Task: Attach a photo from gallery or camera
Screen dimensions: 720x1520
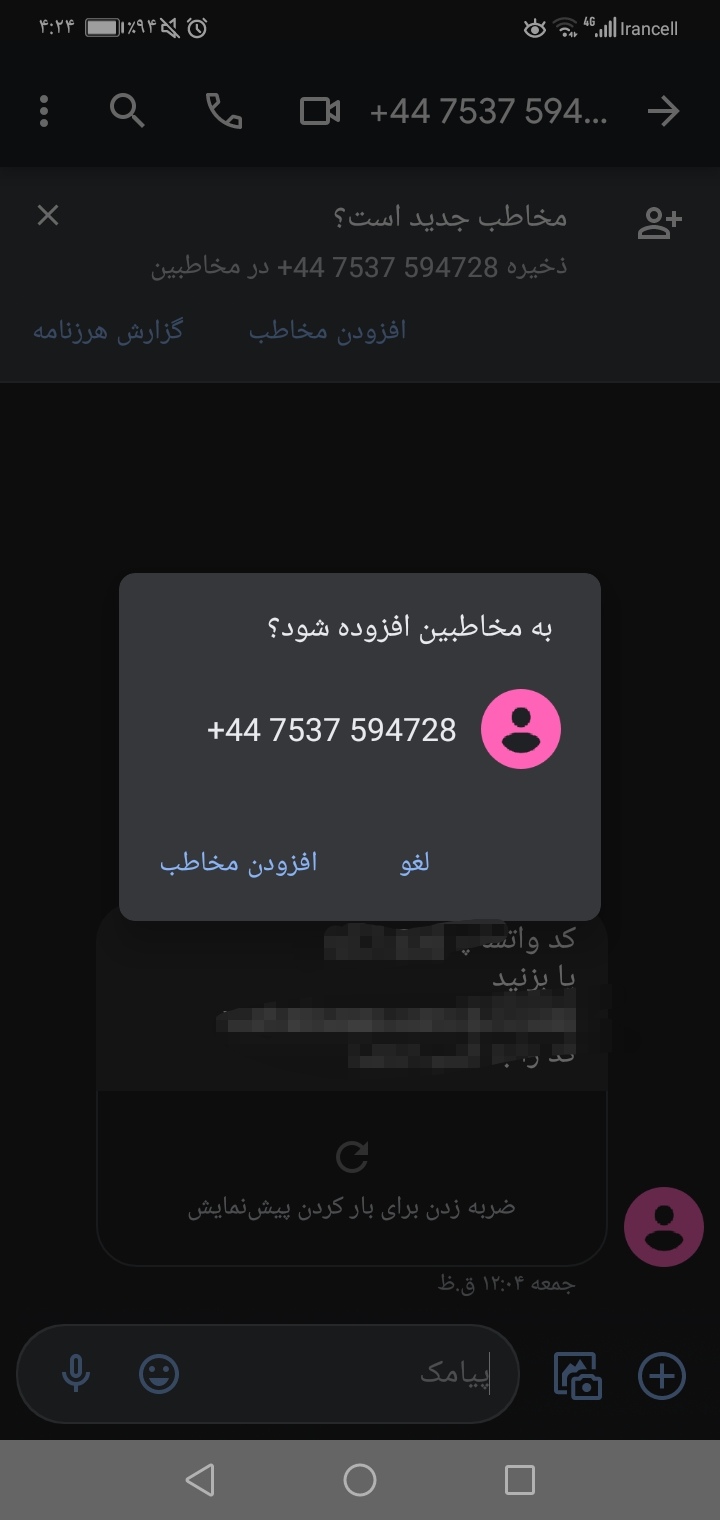Action: click(578, 1375)
